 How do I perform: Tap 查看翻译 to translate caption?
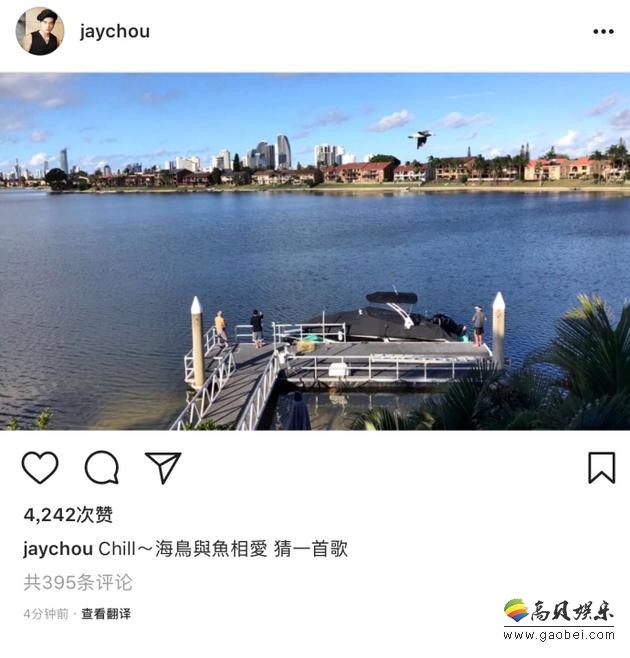click(106, 614)
